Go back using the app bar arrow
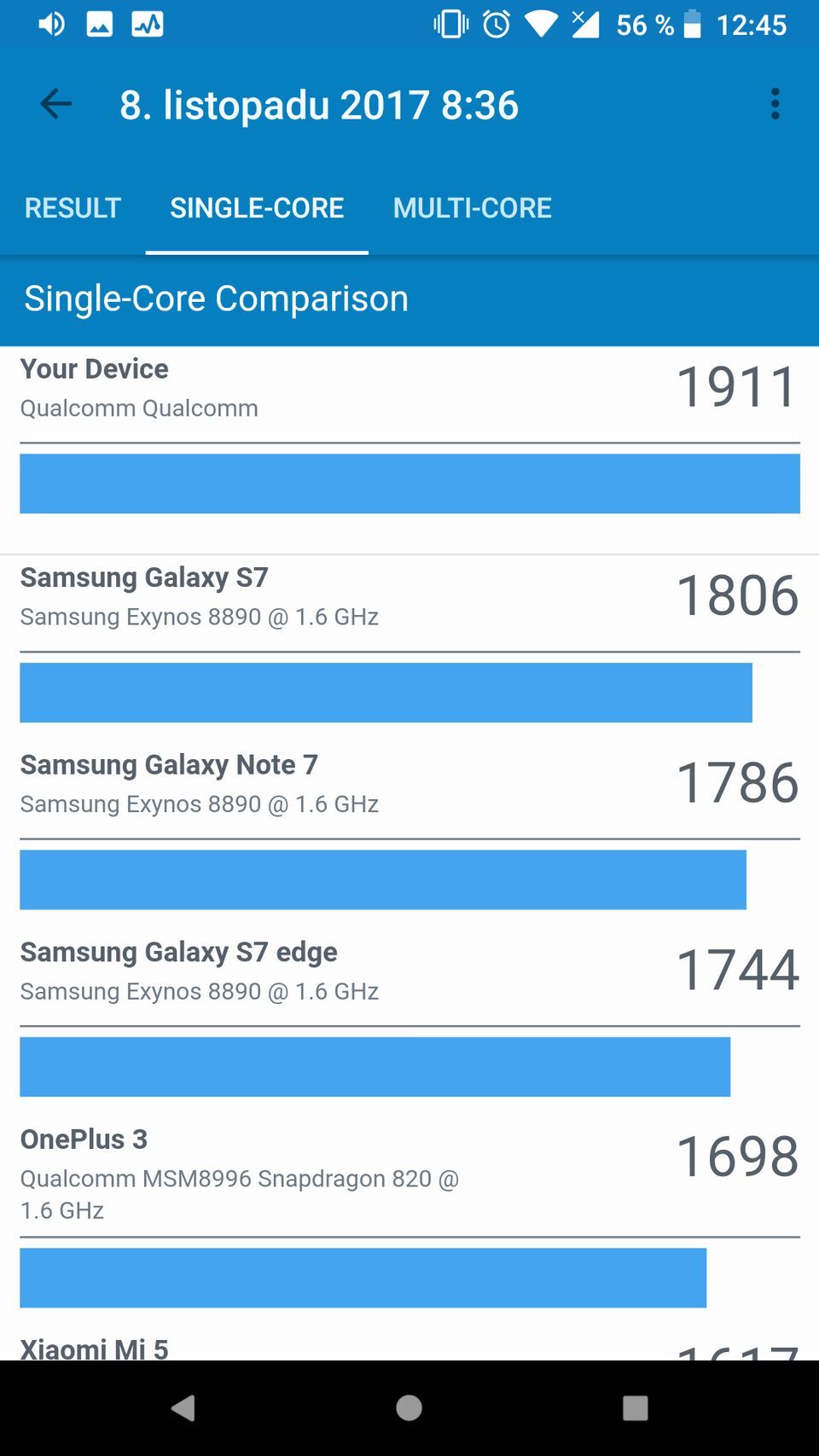The image size is (819, 1456). pos(56,104)
